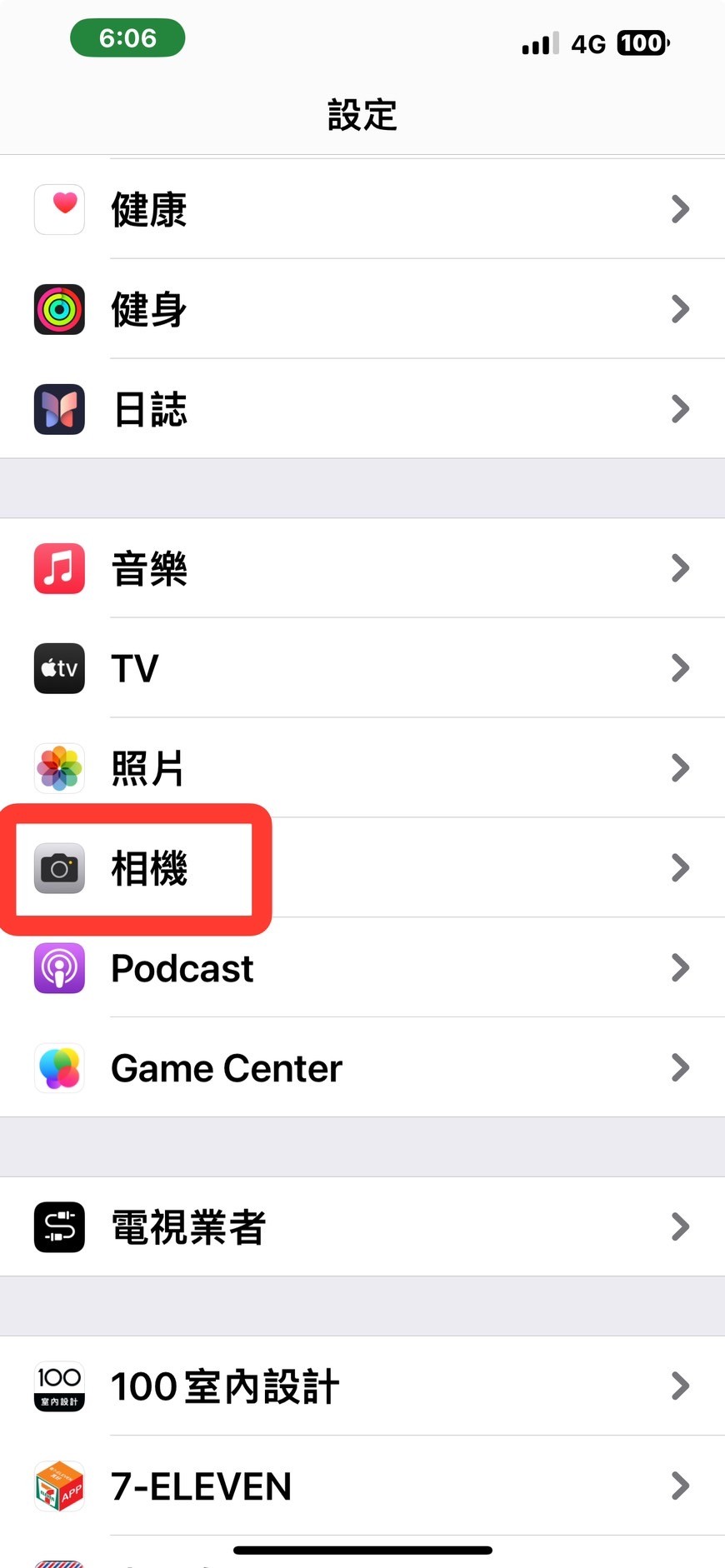Screen dimensions: 725x1568
Task: Select the 日誌 row
Action: 362,409
